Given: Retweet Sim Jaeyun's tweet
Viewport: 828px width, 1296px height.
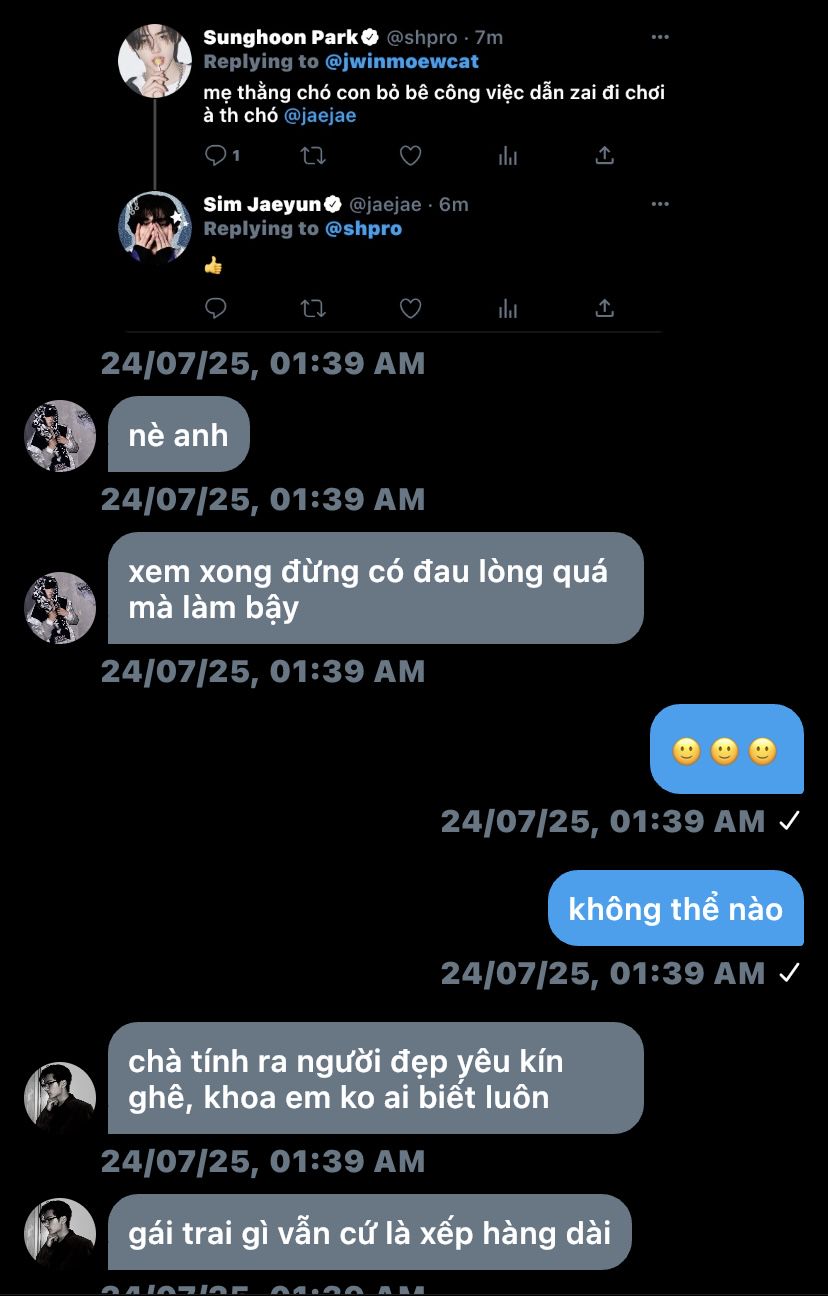Looking at the screenshot, I should (x=313, y=308).
